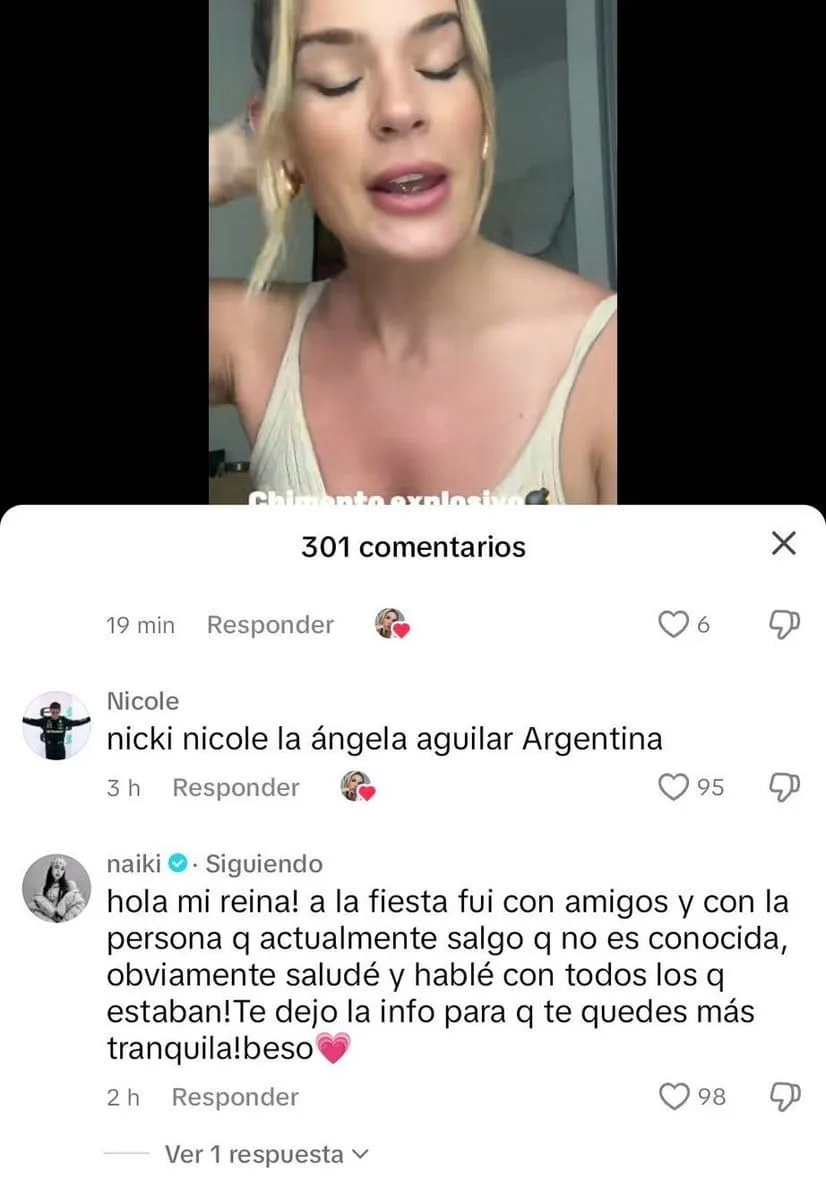Like the comment posted 19 min ago
This screenshot has height=1200, width=826.
click(x=674, y=625)
